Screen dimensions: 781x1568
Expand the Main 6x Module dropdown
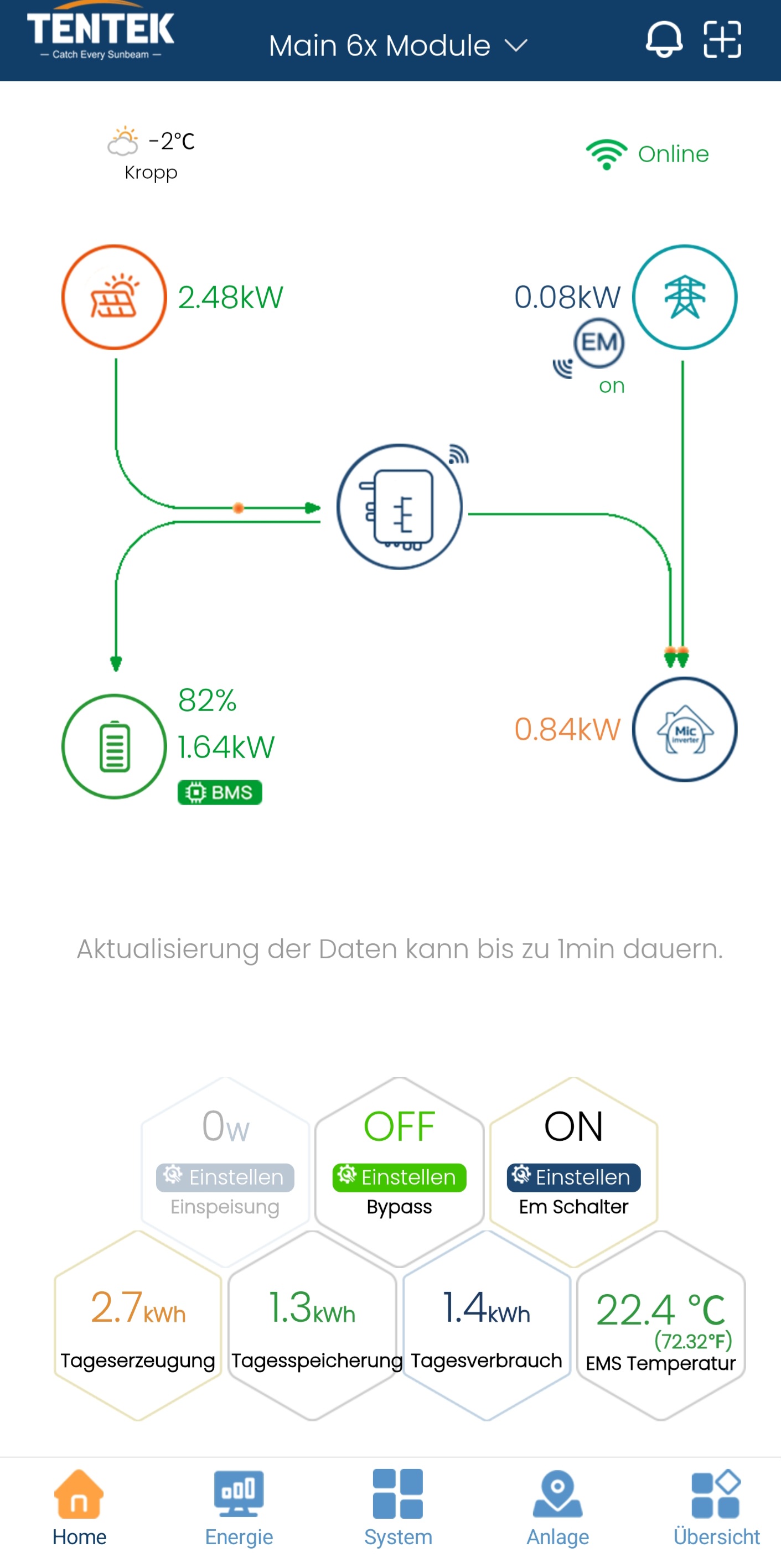pyautogui.click(x=398, y=46)
